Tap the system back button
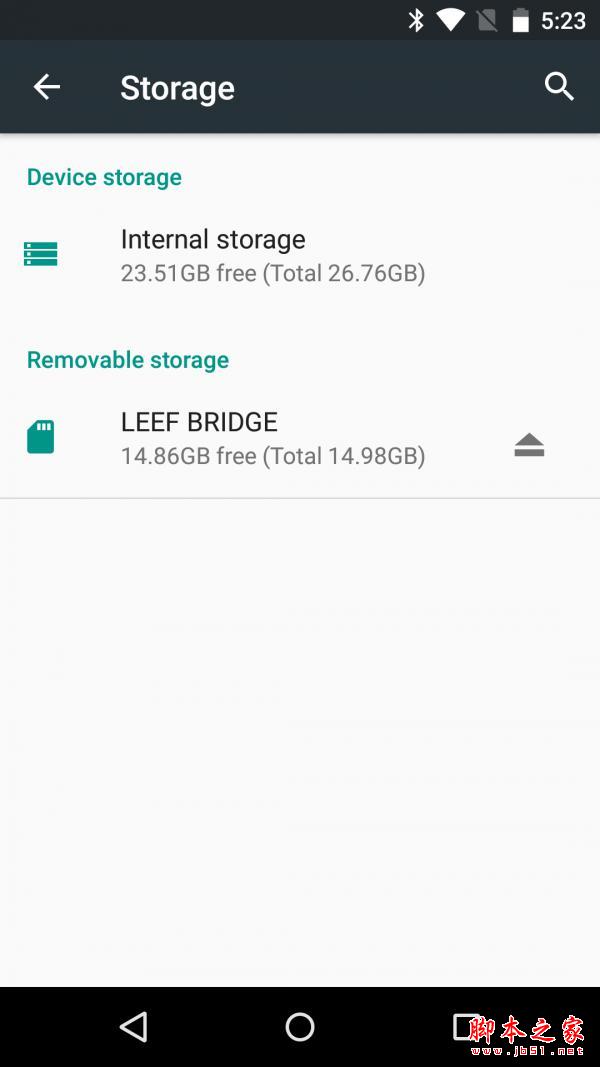600x1067 pixels. [x=133, y=1026]
